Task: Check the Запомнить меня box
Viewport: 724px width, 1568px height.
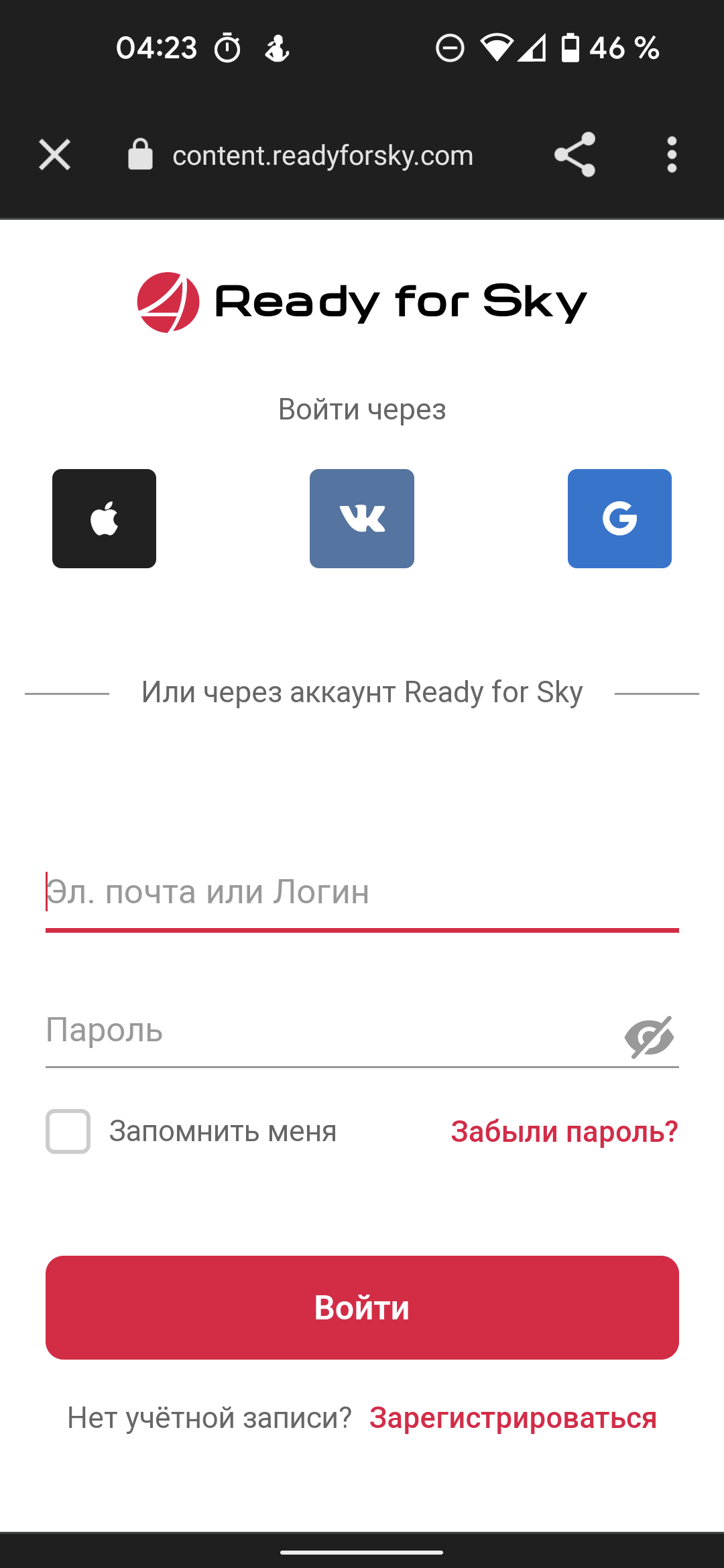Action: click(68, 1131)
